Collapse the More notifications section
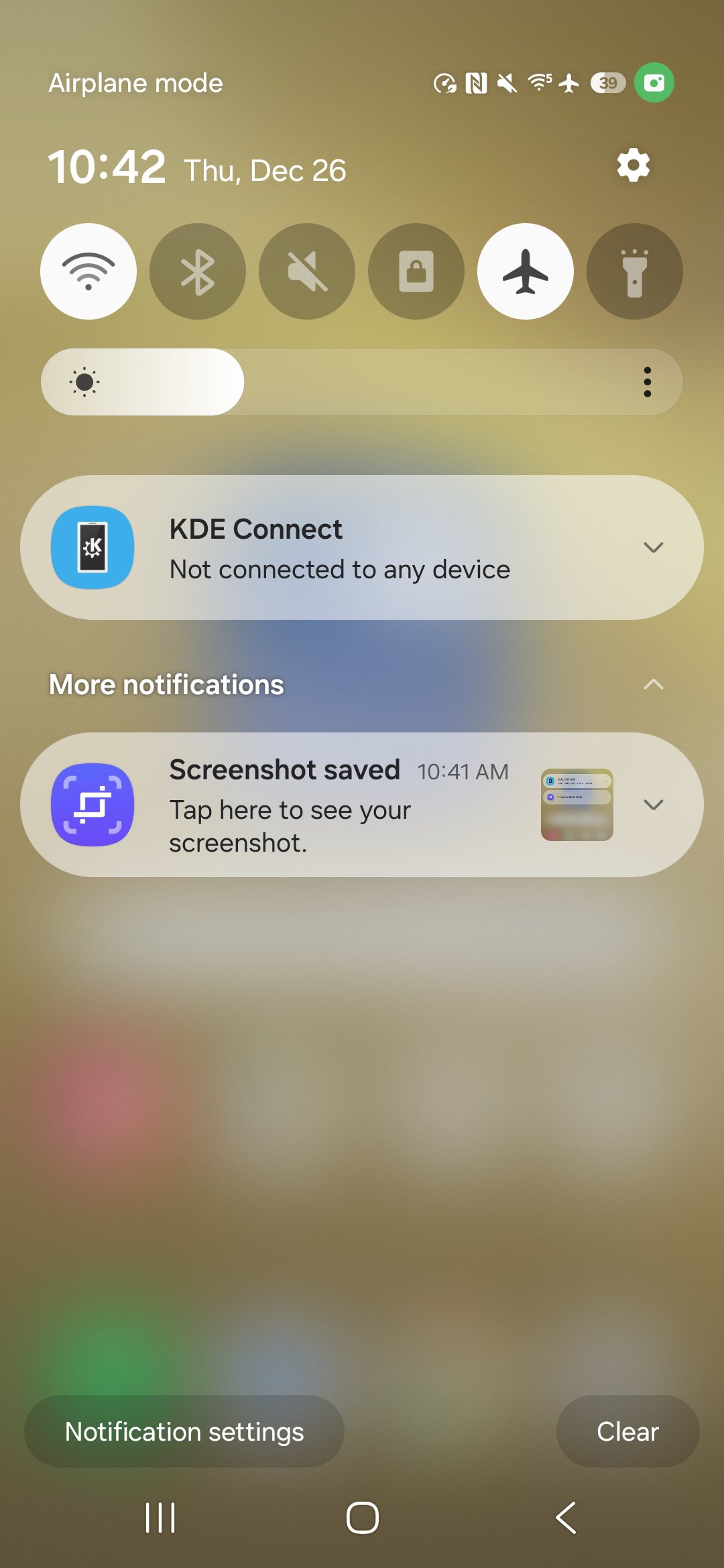The height and width of the screenshot is (1568, 724). (x=653, y=685)
